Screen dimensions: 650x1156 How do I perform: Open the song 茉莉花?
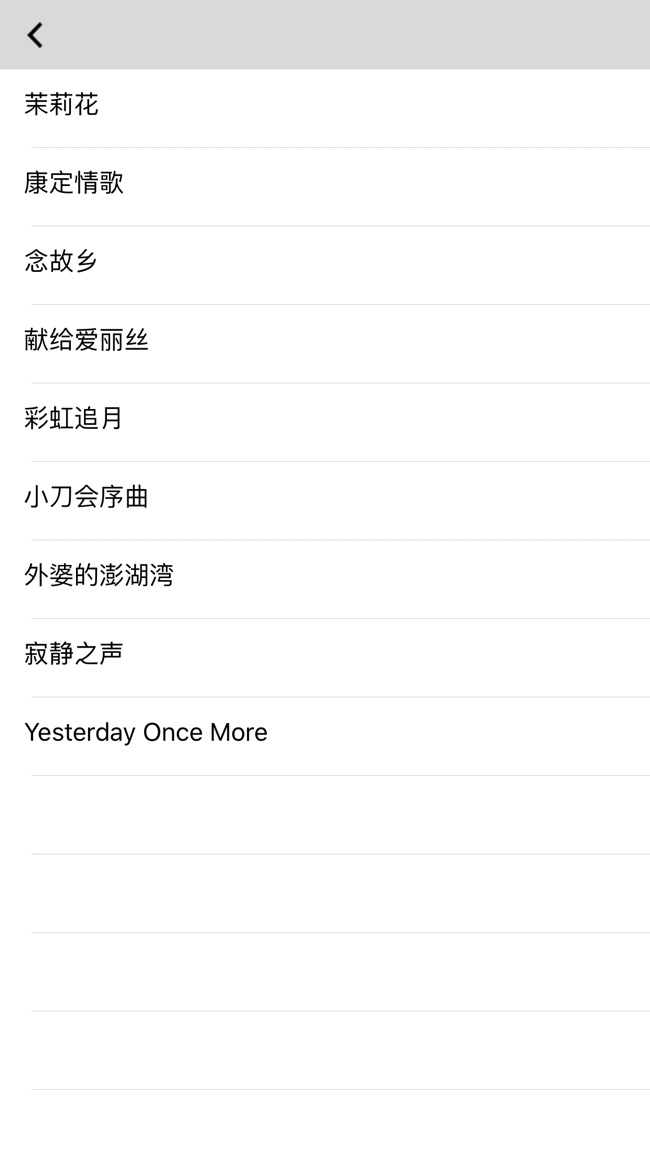pyautogui.click(x=62, y=105)
